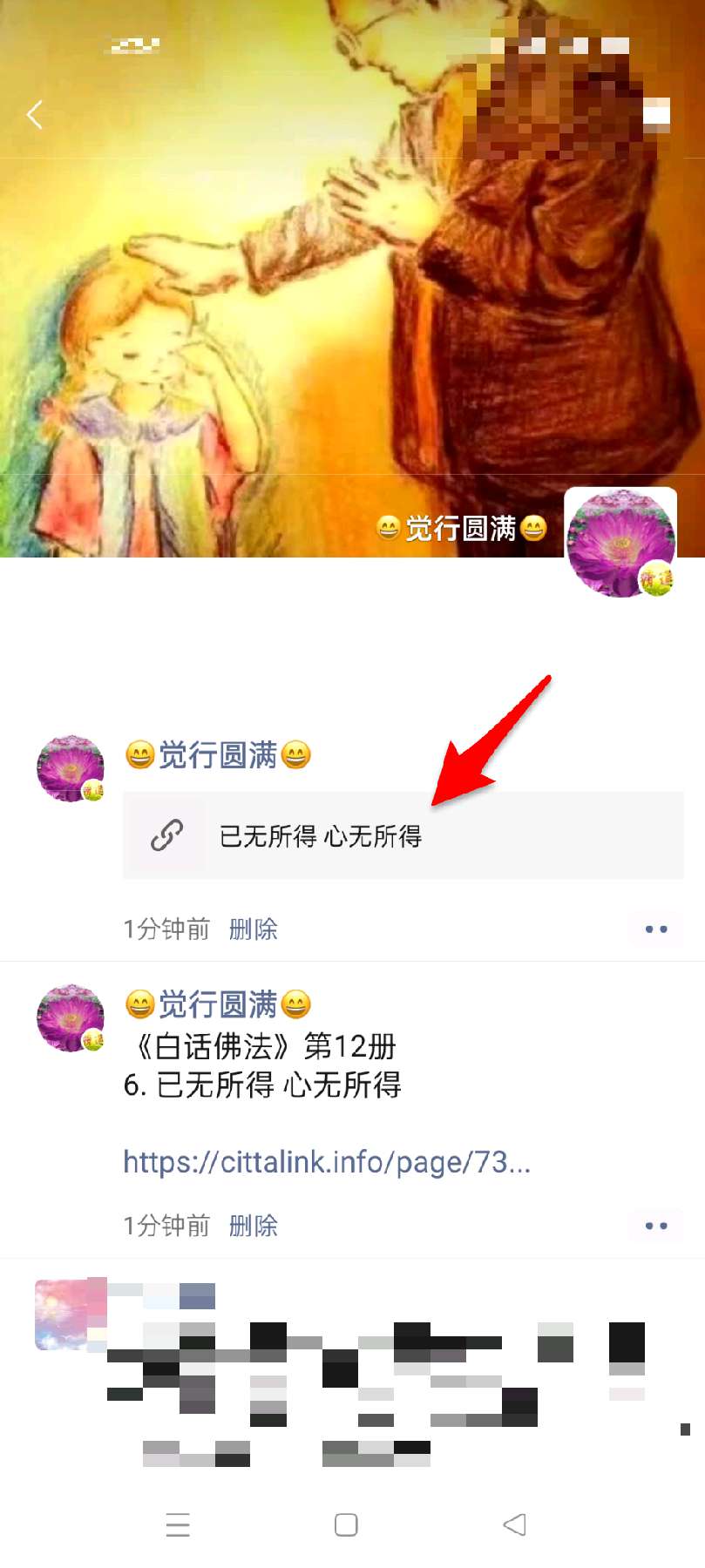
Task: Tap the 觉行圆满 name on the link card post
Action: coord(218,755)
